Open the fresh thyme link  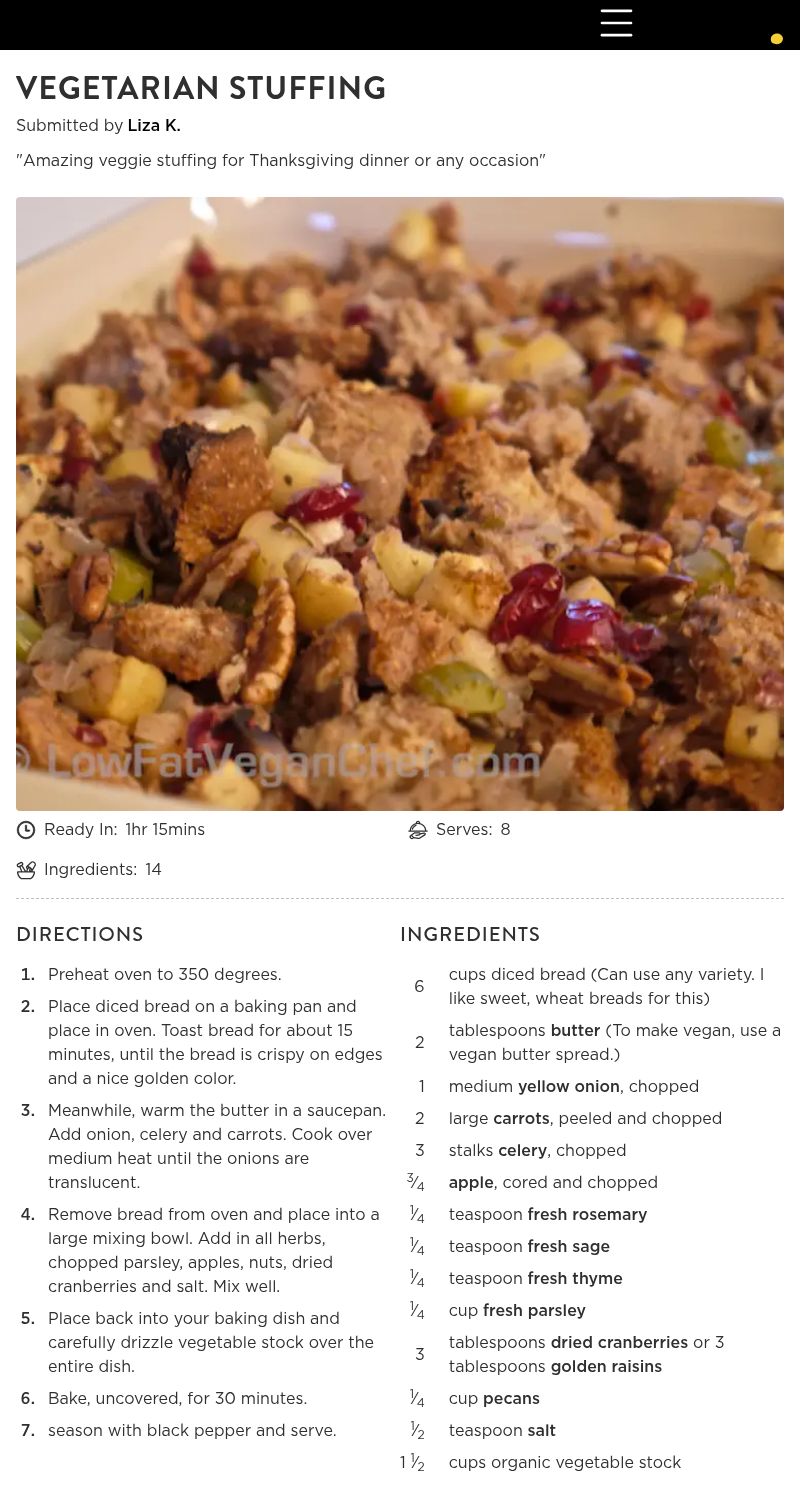point(575,1279)
